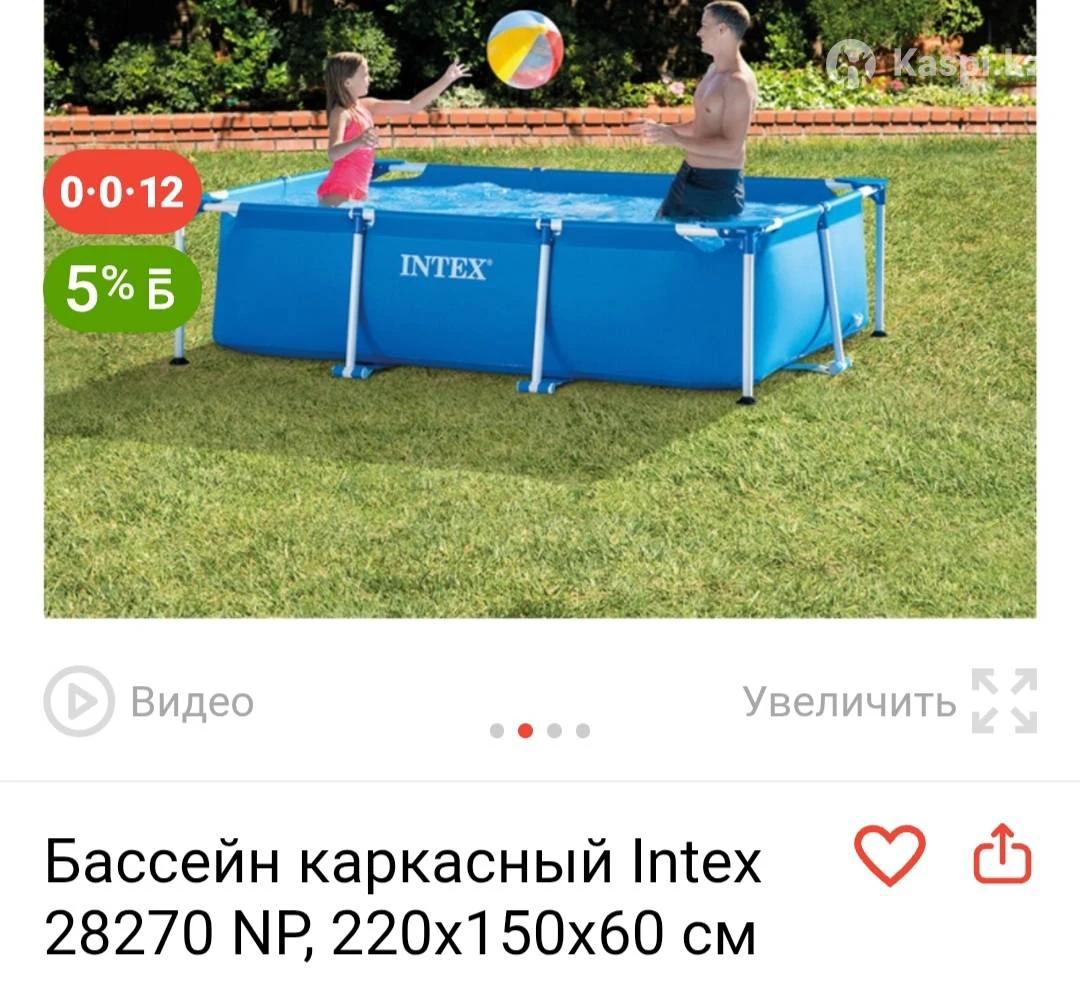Share this pool listing
This screenshot has width=1080, height=1001.
click(1002, 857)
